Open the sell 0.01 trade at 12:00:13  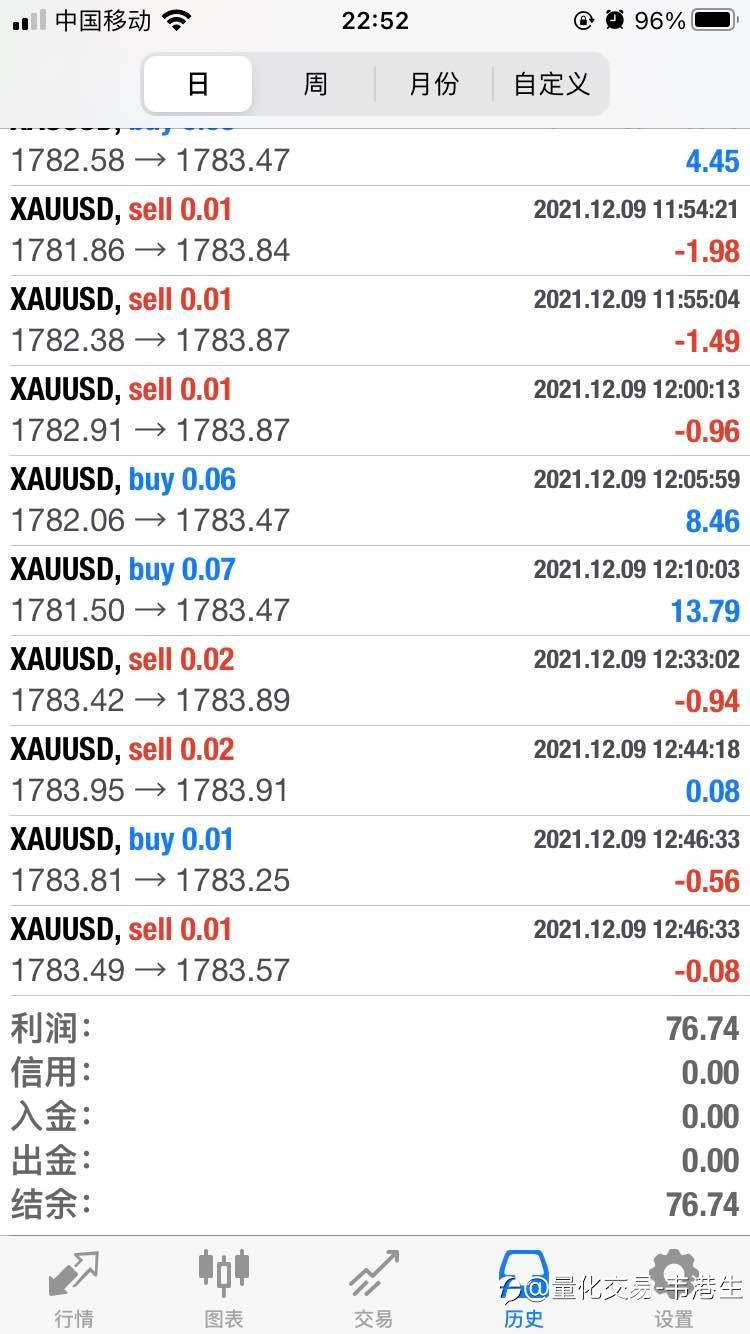click(x=375, y=411)
